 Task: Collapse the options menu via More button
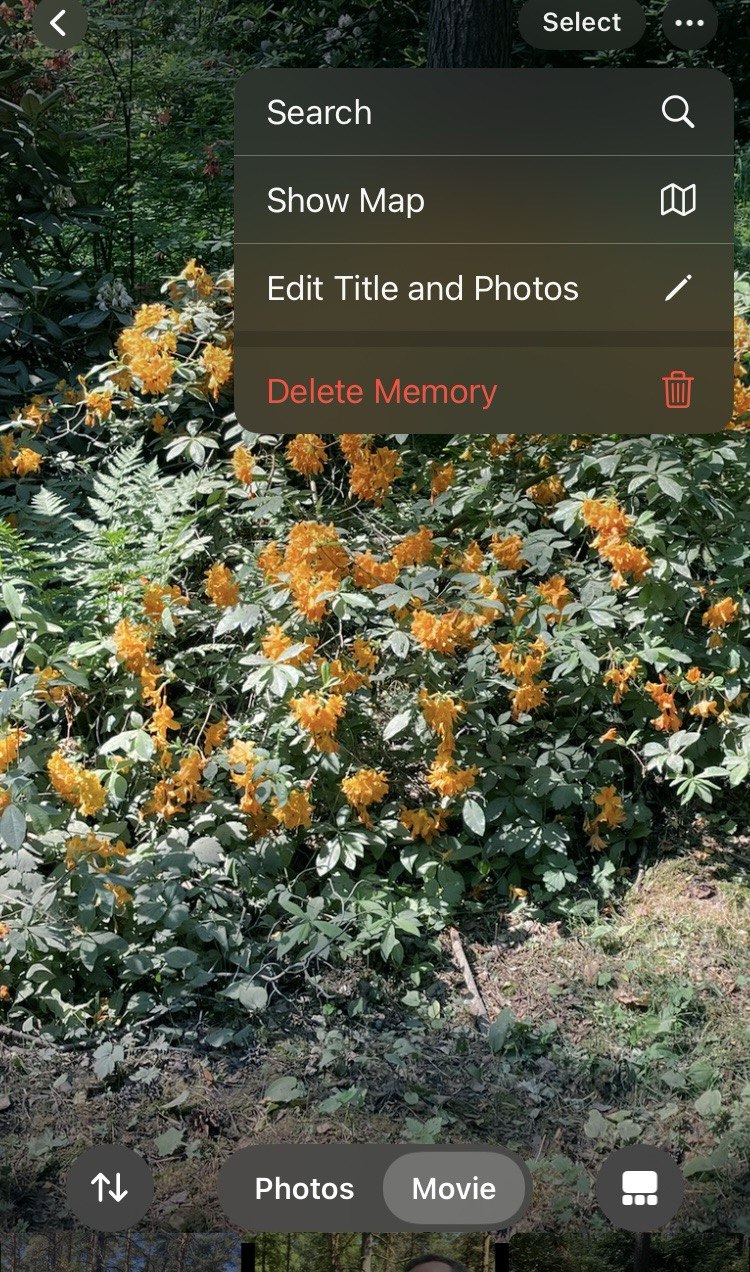pos(690,22)
